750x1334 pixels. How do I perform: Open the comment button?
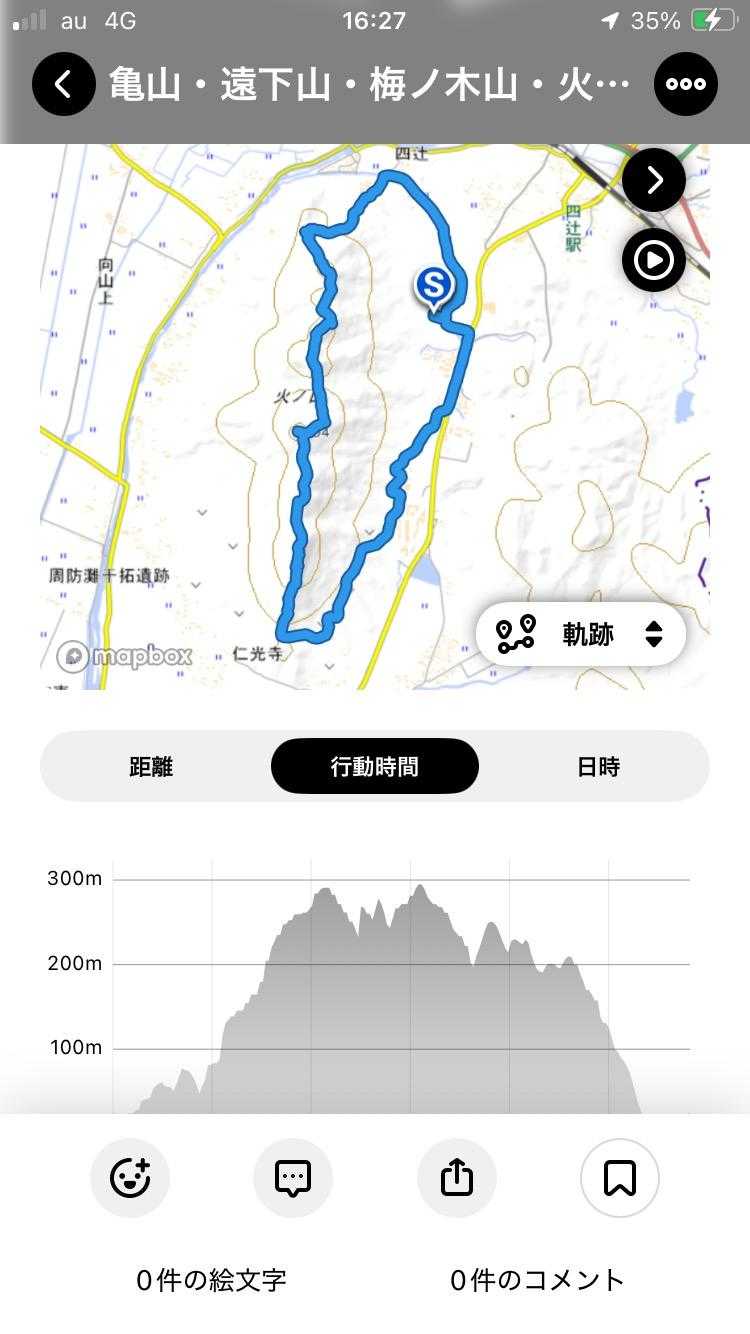pos(293,1178)
